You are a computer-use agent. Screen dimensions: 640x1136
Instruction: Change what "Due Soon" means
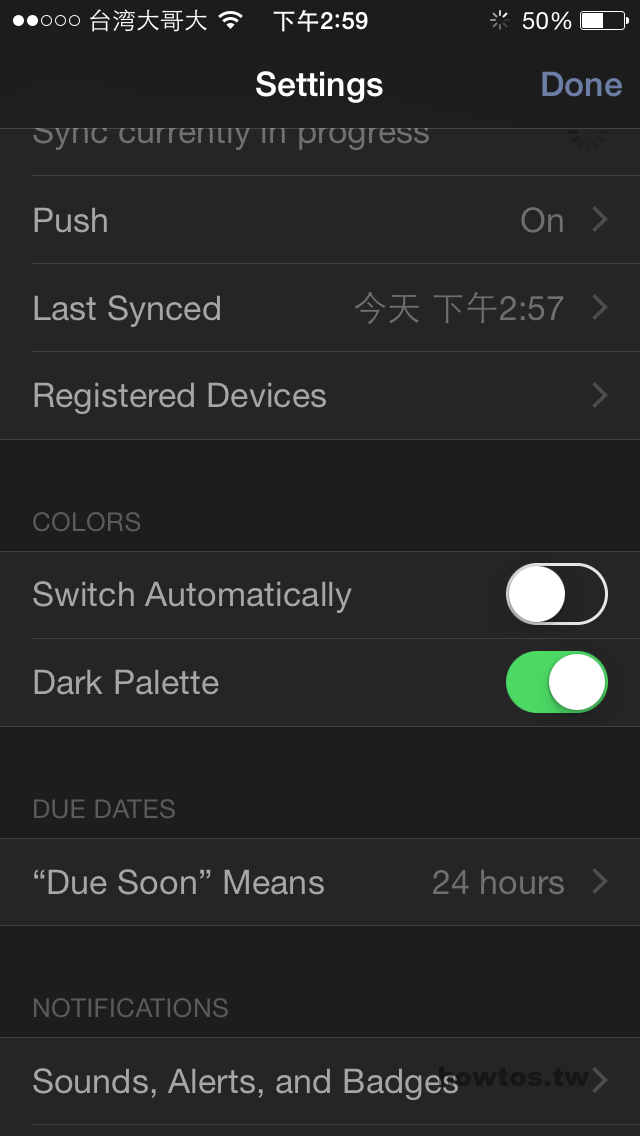[x=320, y=882]
